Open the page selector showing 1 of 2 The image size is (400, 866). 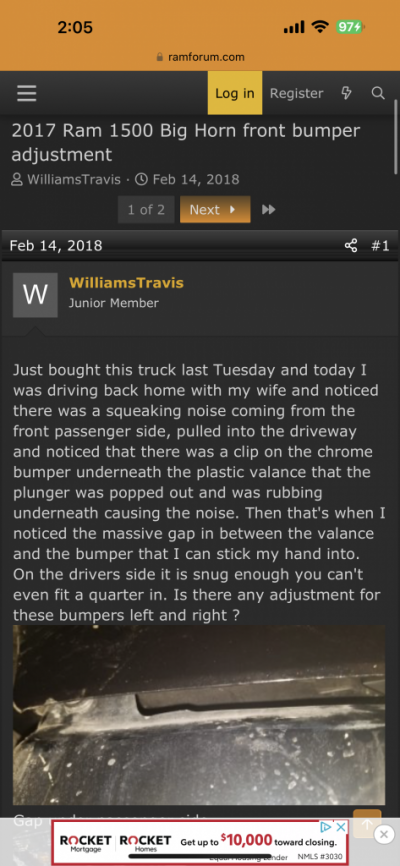[x=146, y=209]
